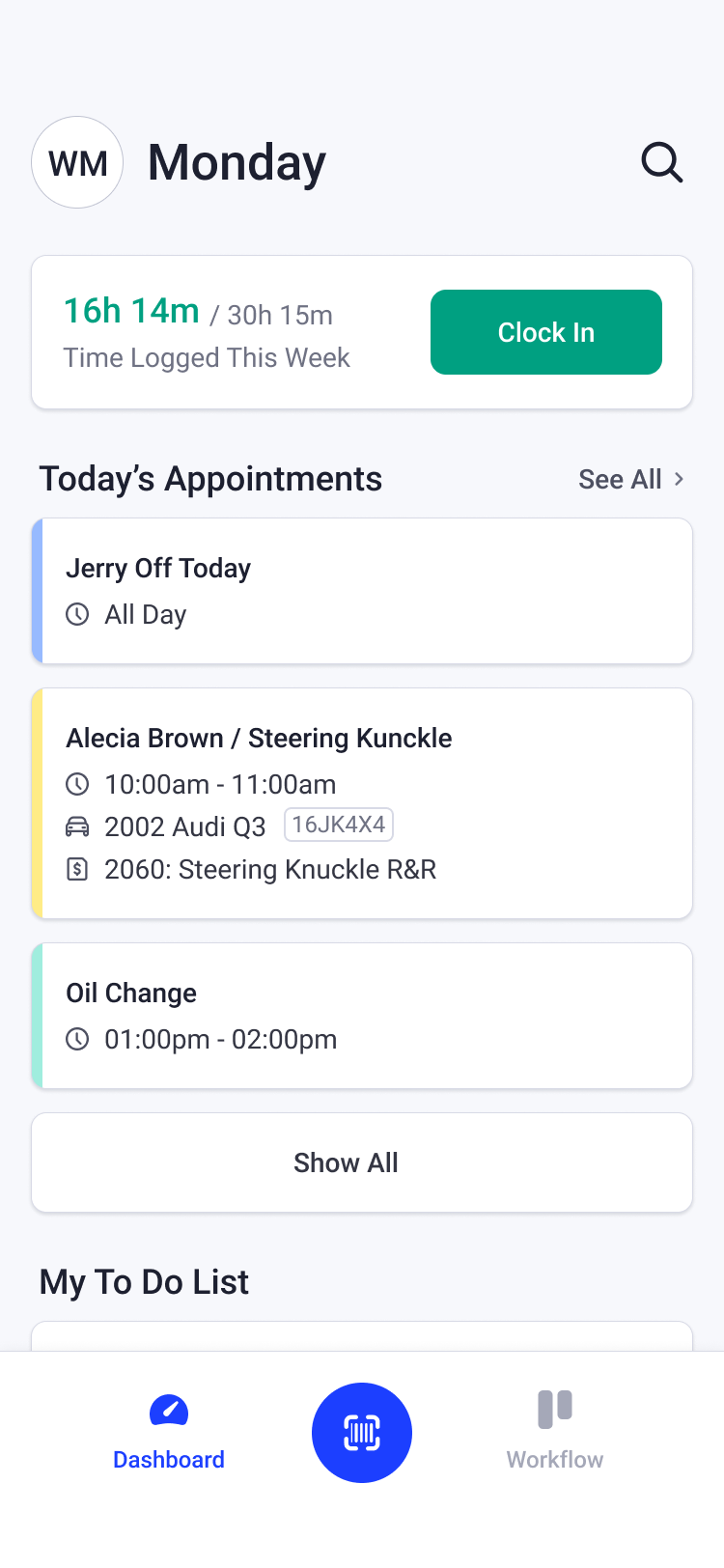
Task: Launch the barcode scanner button
Action: pos(362,1433)
